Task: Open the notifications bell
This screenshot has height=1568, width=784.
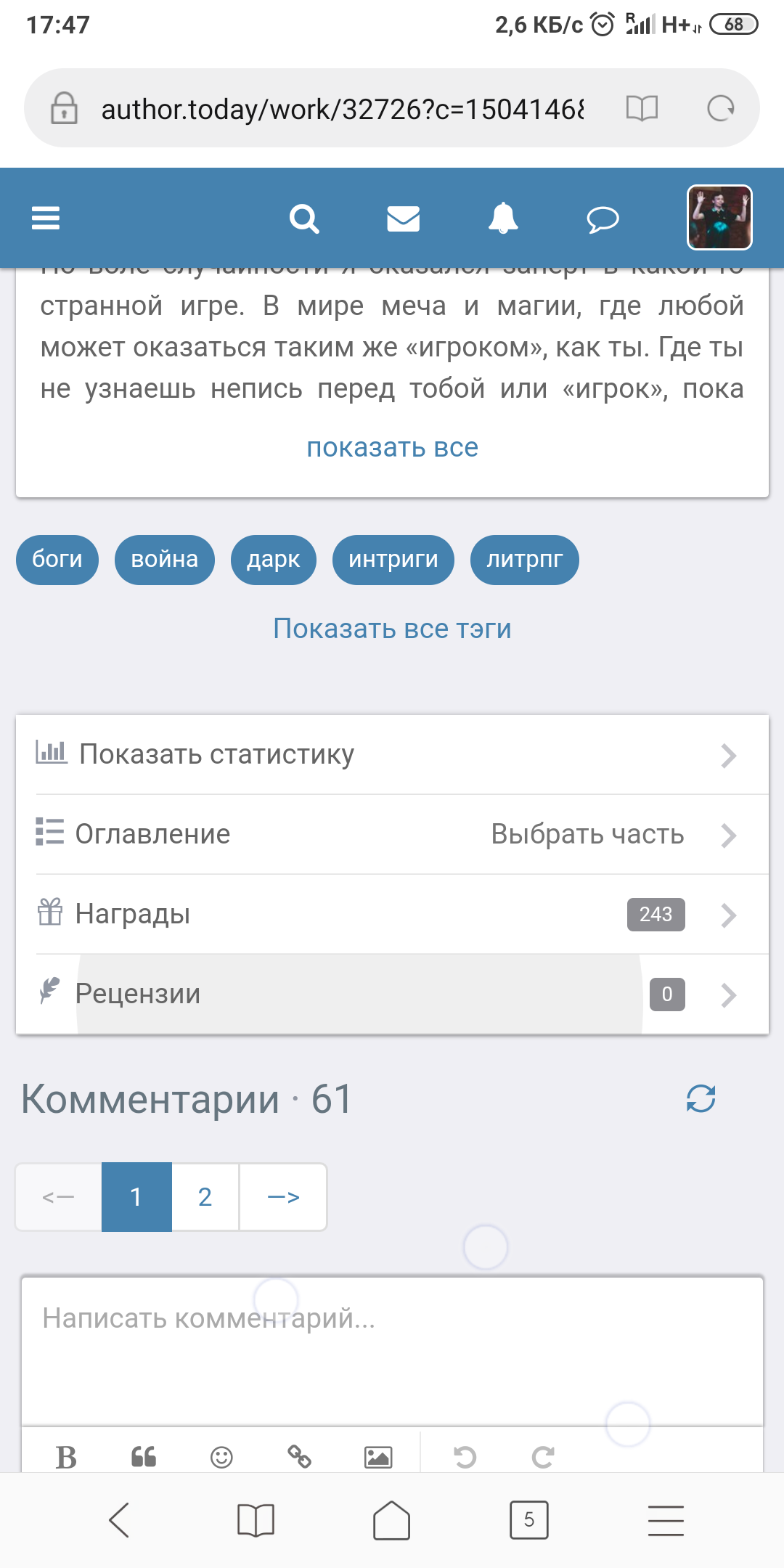Action: click(503, 218)
